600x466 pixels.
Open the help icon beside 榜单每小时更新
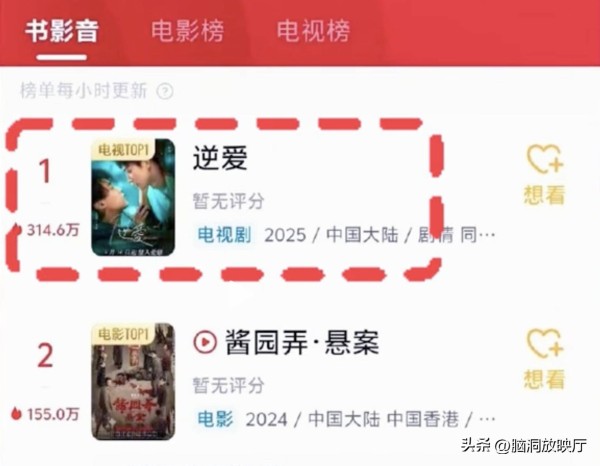pyautogui.click(x=164, y=92)
